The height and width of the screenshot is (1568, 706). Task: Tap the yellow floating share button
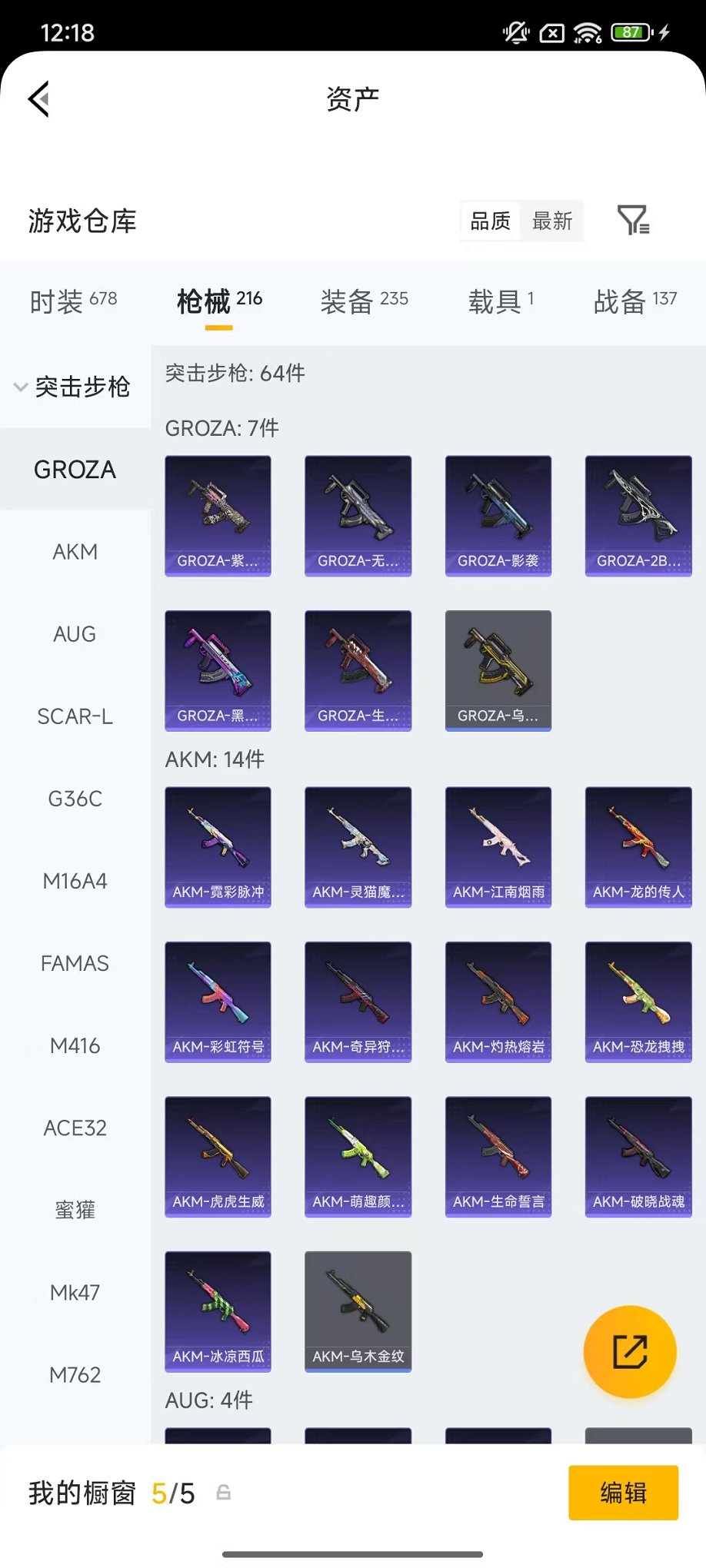(x=629, y=1352)
